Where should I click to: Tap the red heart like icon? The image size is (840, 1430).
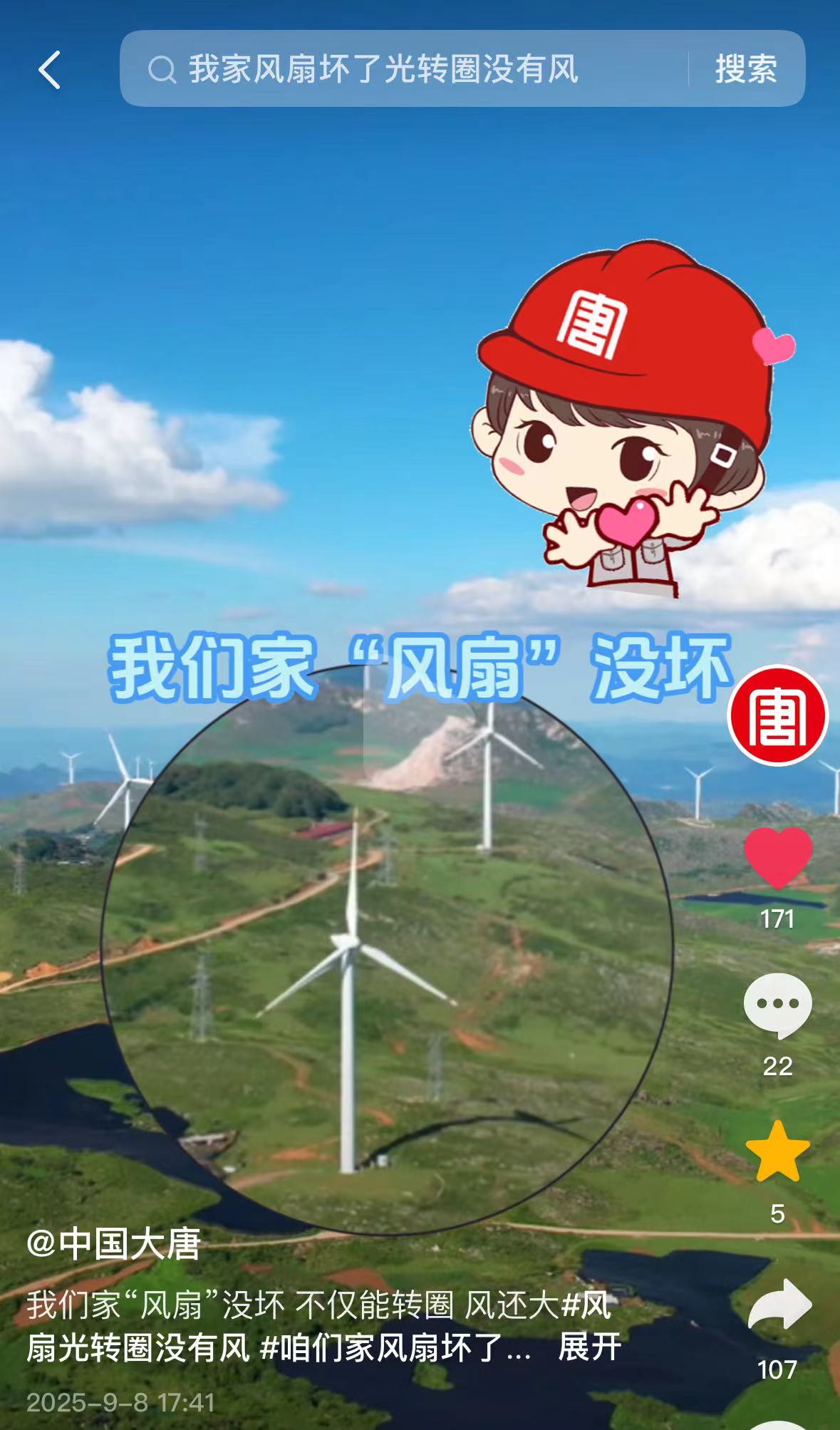[777, 857]
